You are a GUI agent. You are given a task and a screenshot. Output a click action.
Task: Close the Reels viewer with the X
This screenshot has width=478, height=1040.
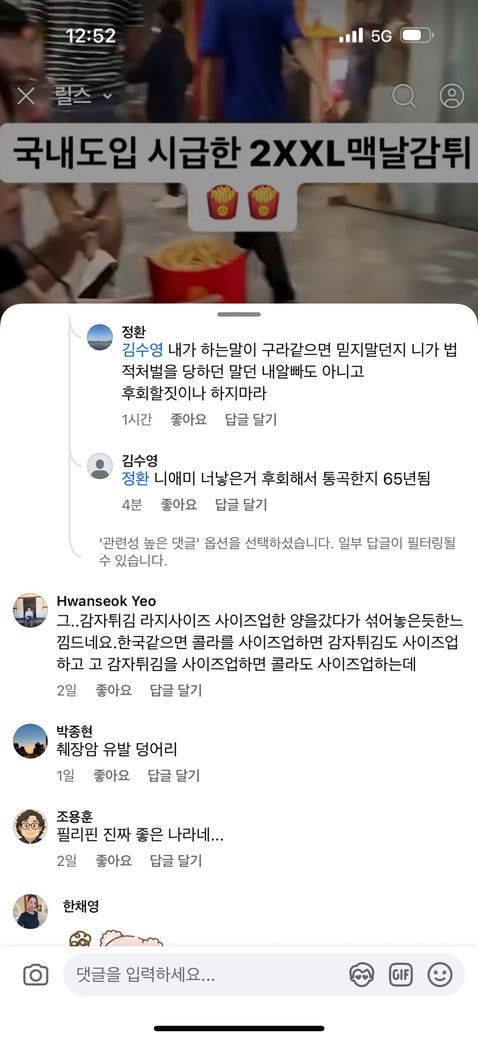pos(26,96)
